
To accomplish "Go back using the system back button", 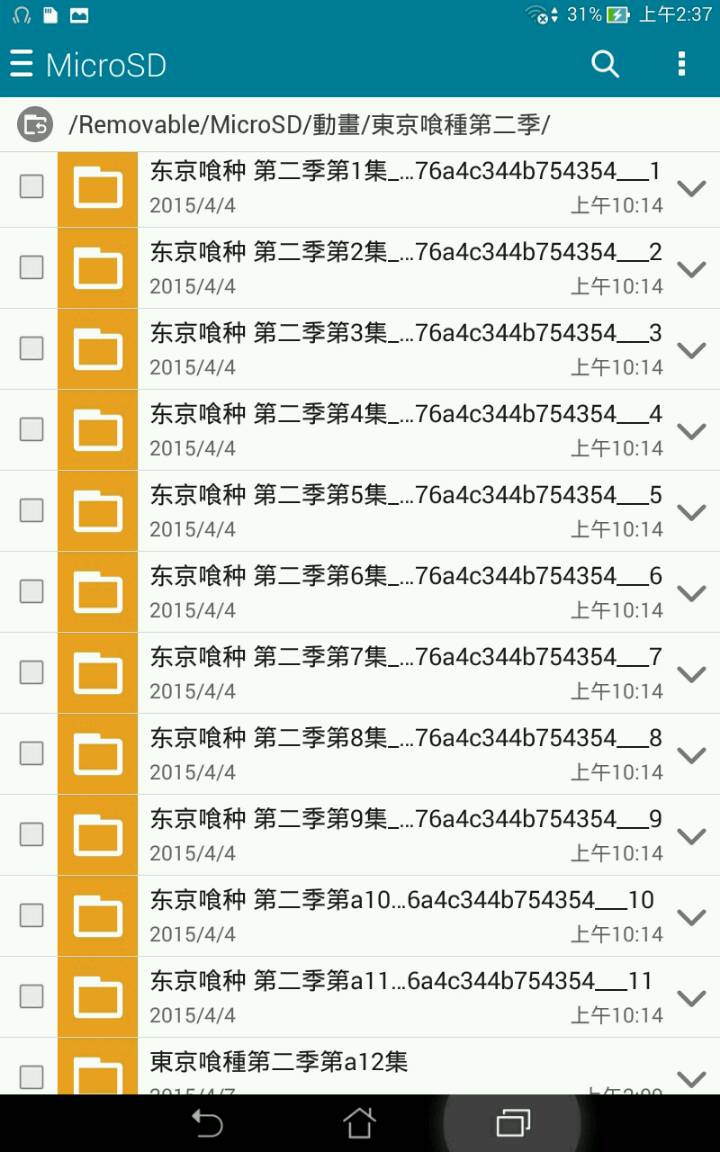I will (x=207, y=1124).
